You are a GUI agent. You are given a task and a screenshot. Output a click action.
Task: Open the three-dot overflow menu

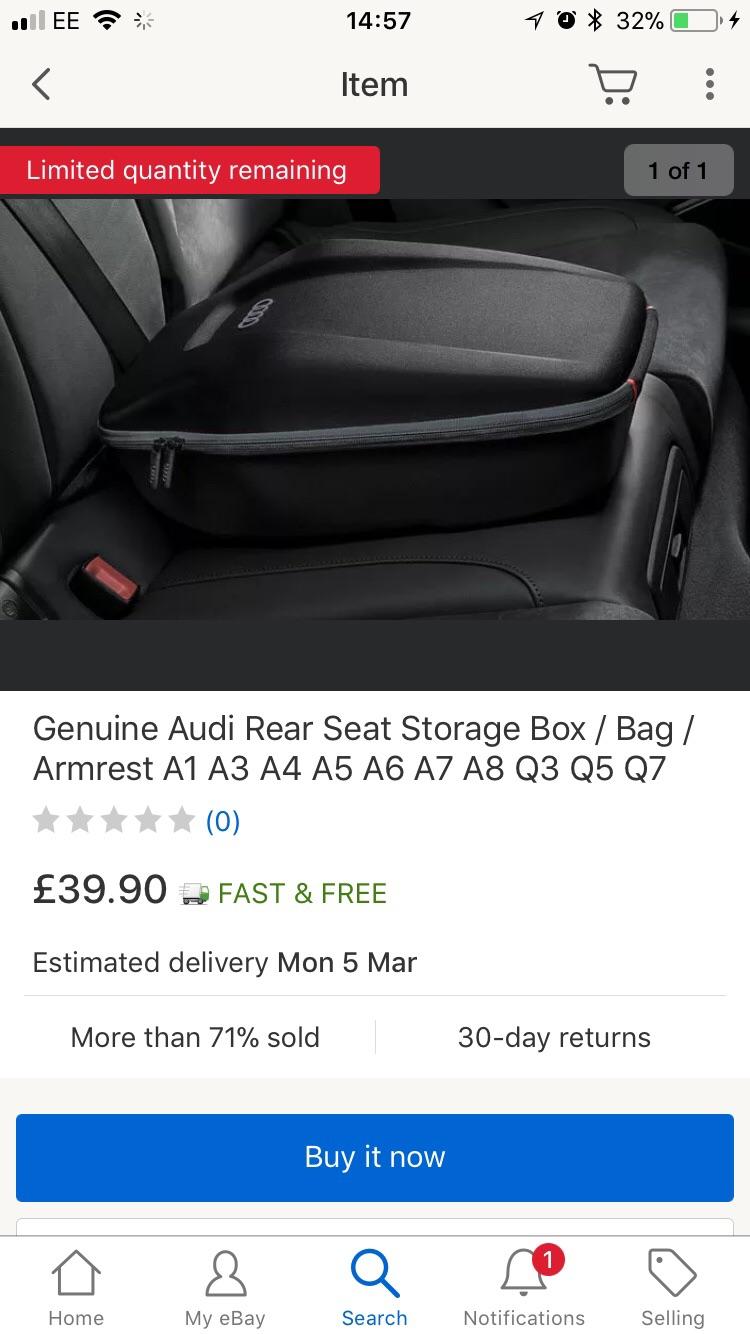tap(710, 84)
